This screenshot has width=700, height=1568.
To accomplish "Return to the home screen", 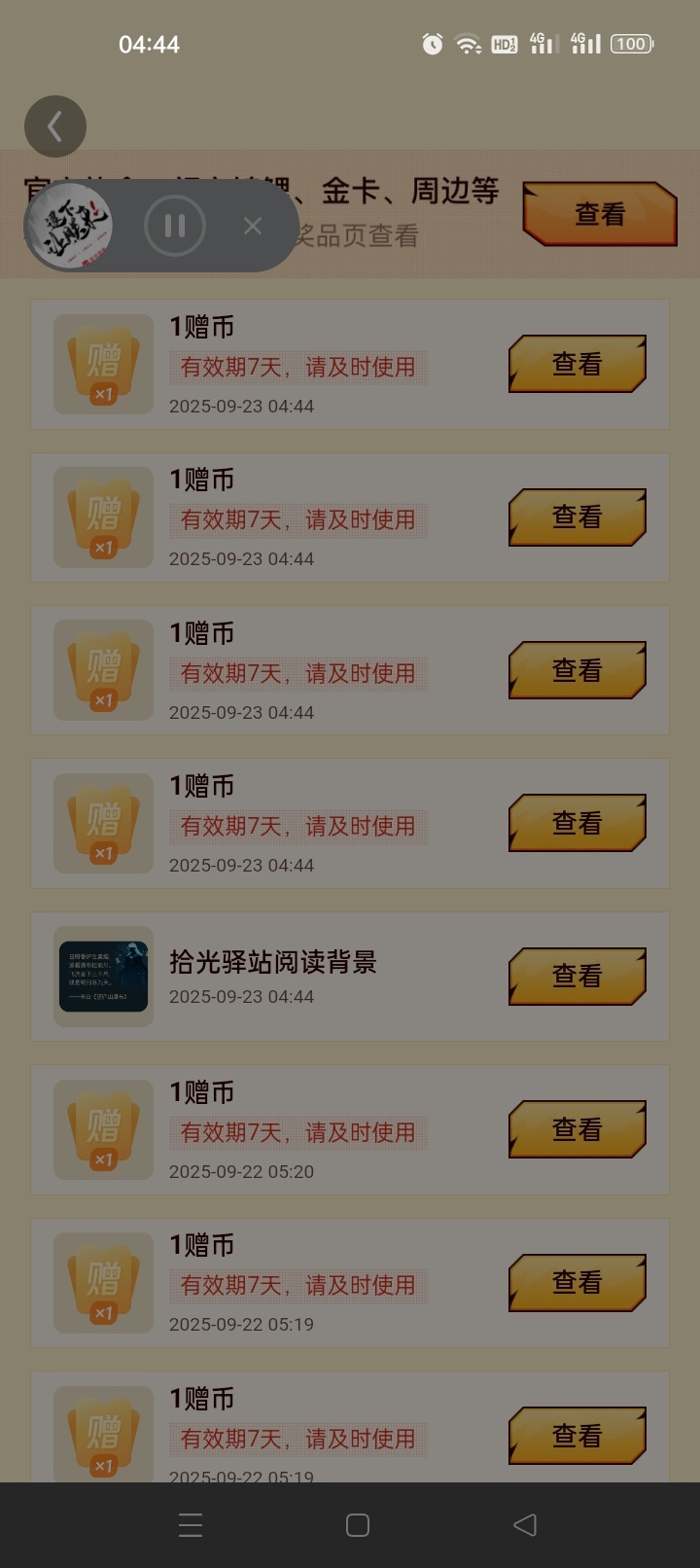I will (358, 1525).
